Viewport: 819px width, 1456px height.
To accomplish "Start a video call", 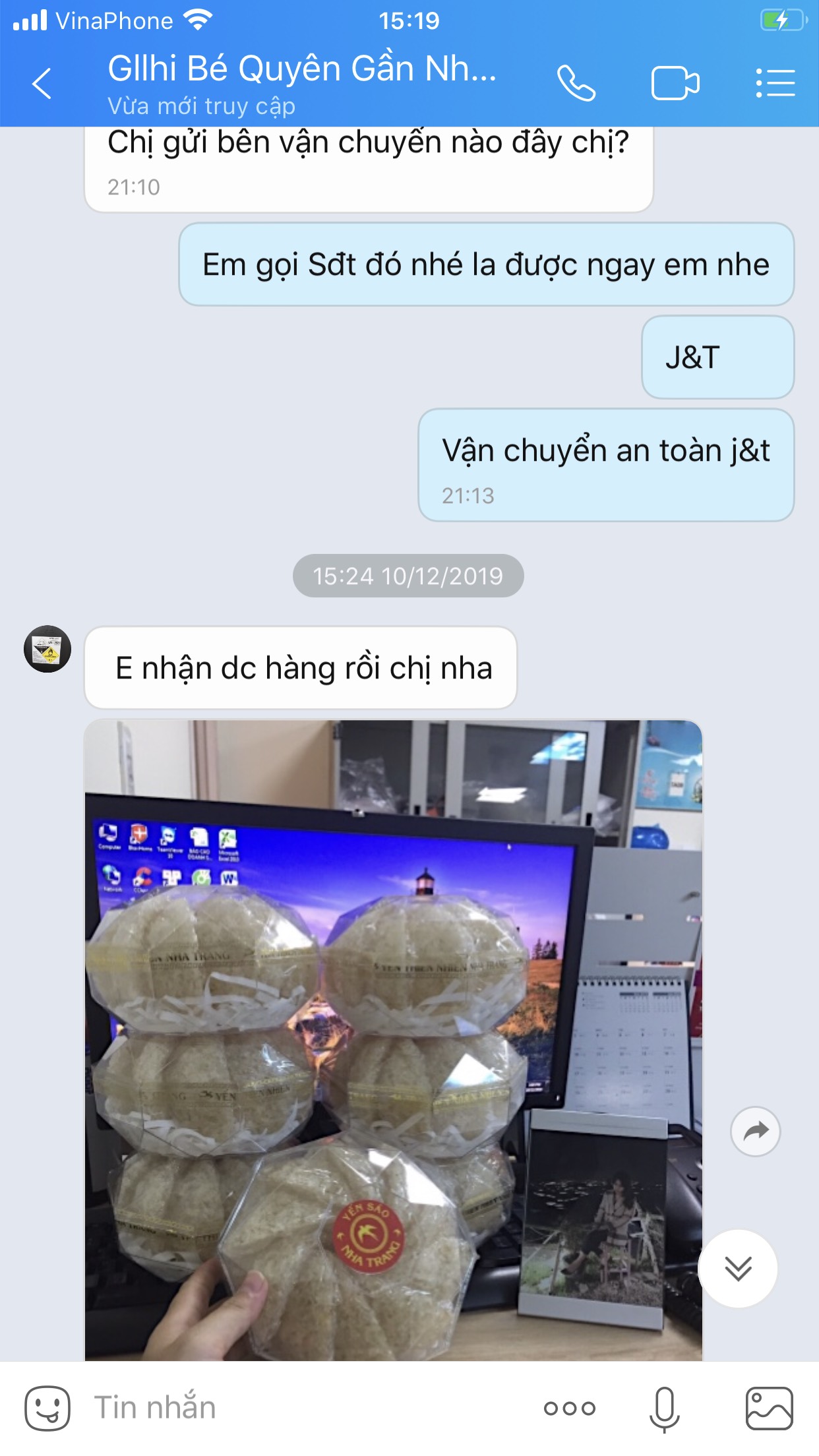I will 675,84.
